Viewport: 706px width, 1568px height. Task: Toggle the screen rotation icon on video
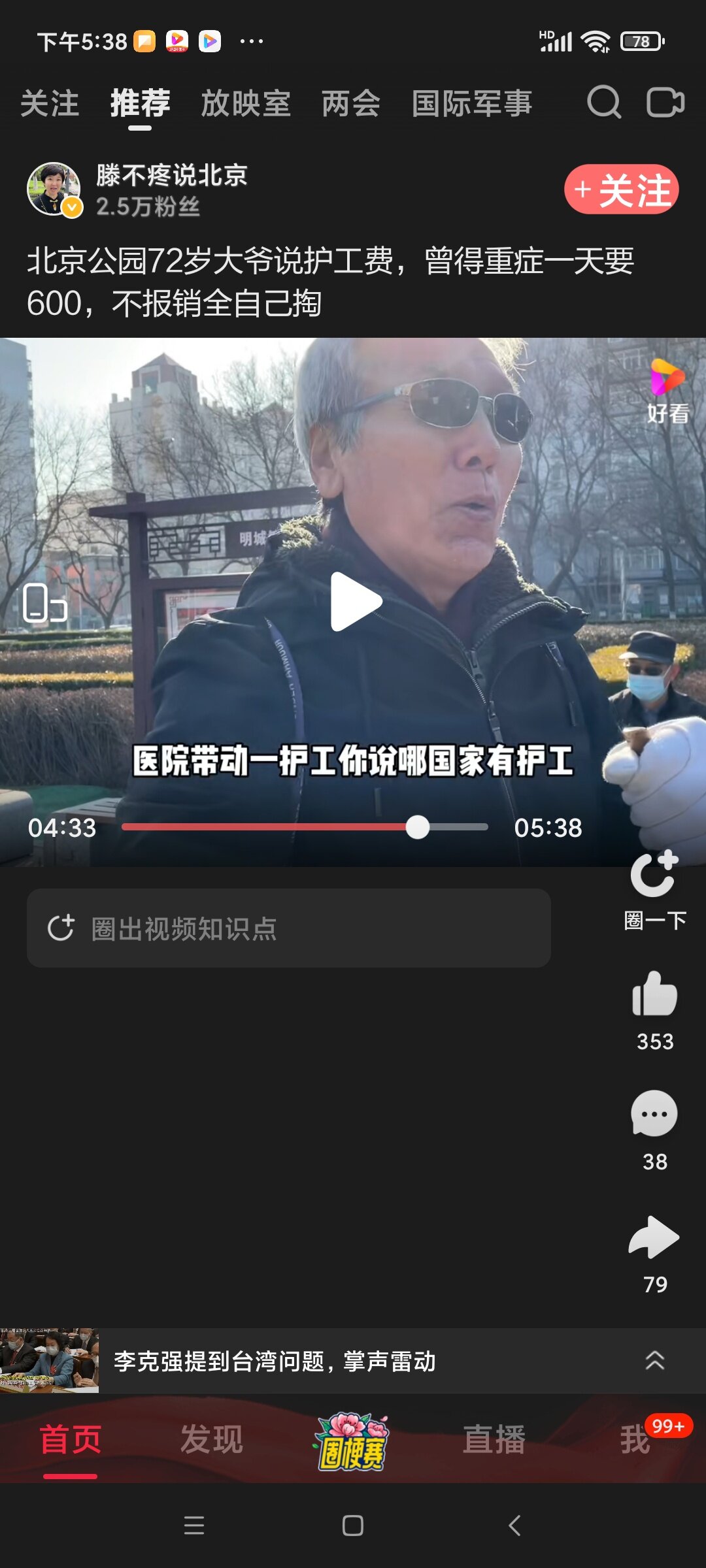44,602
